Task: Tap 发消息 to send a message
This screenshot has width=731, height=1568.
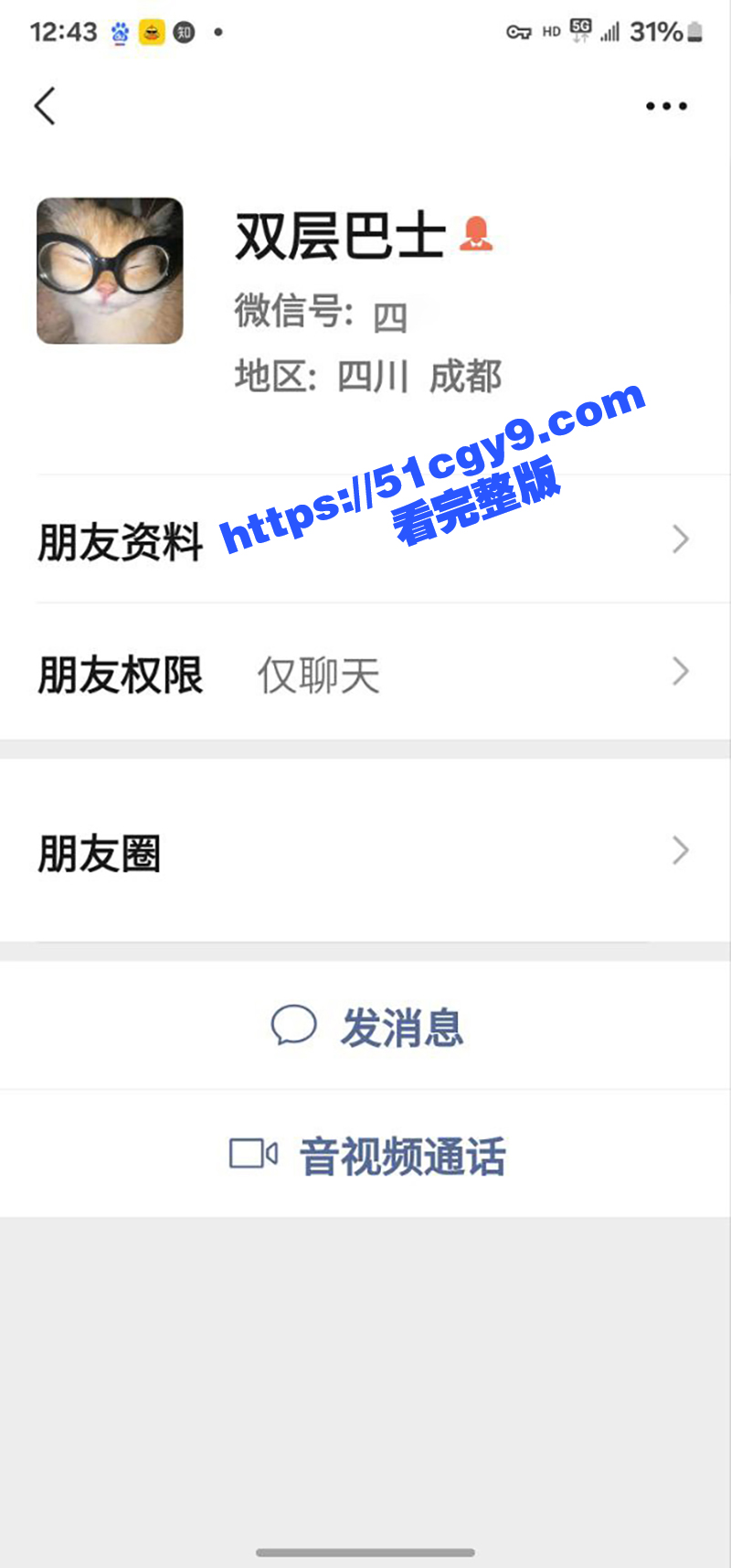Action: click(367, 1027)
